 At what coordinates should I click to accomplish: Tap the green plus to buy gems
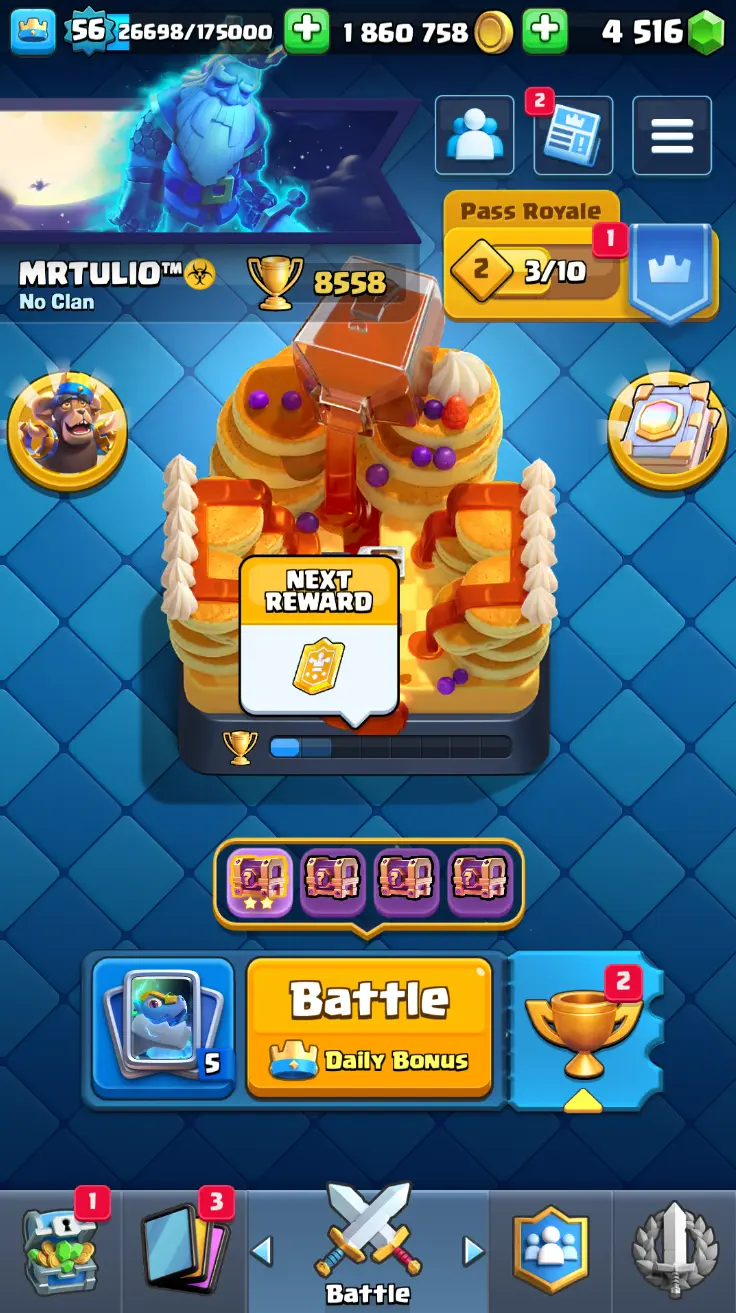pos(545,32)
